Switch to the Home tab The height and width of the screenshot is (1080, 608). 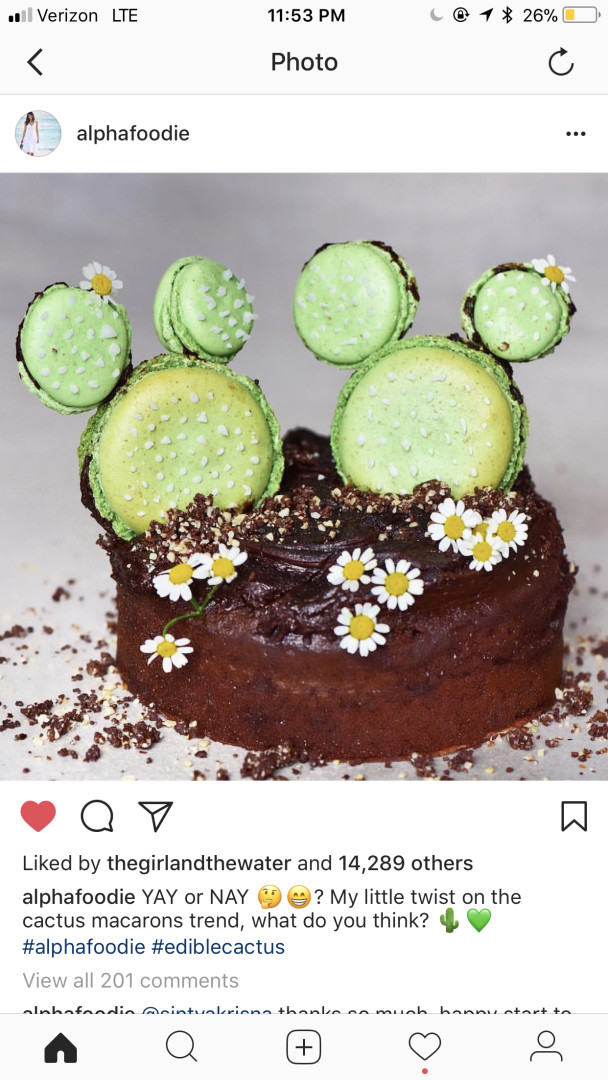point(61,1047)
